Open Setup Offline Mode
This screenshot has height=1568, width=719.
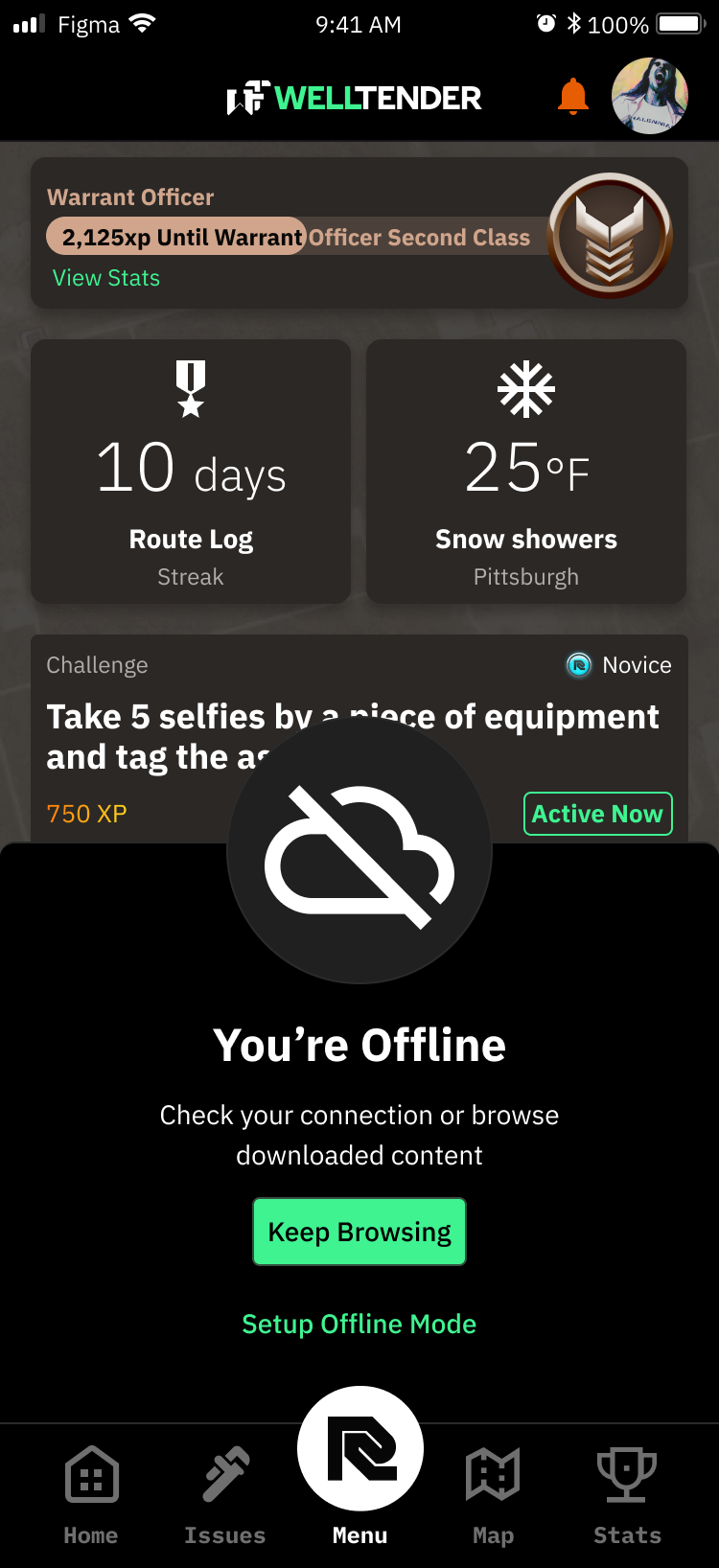pos(359,1324)
